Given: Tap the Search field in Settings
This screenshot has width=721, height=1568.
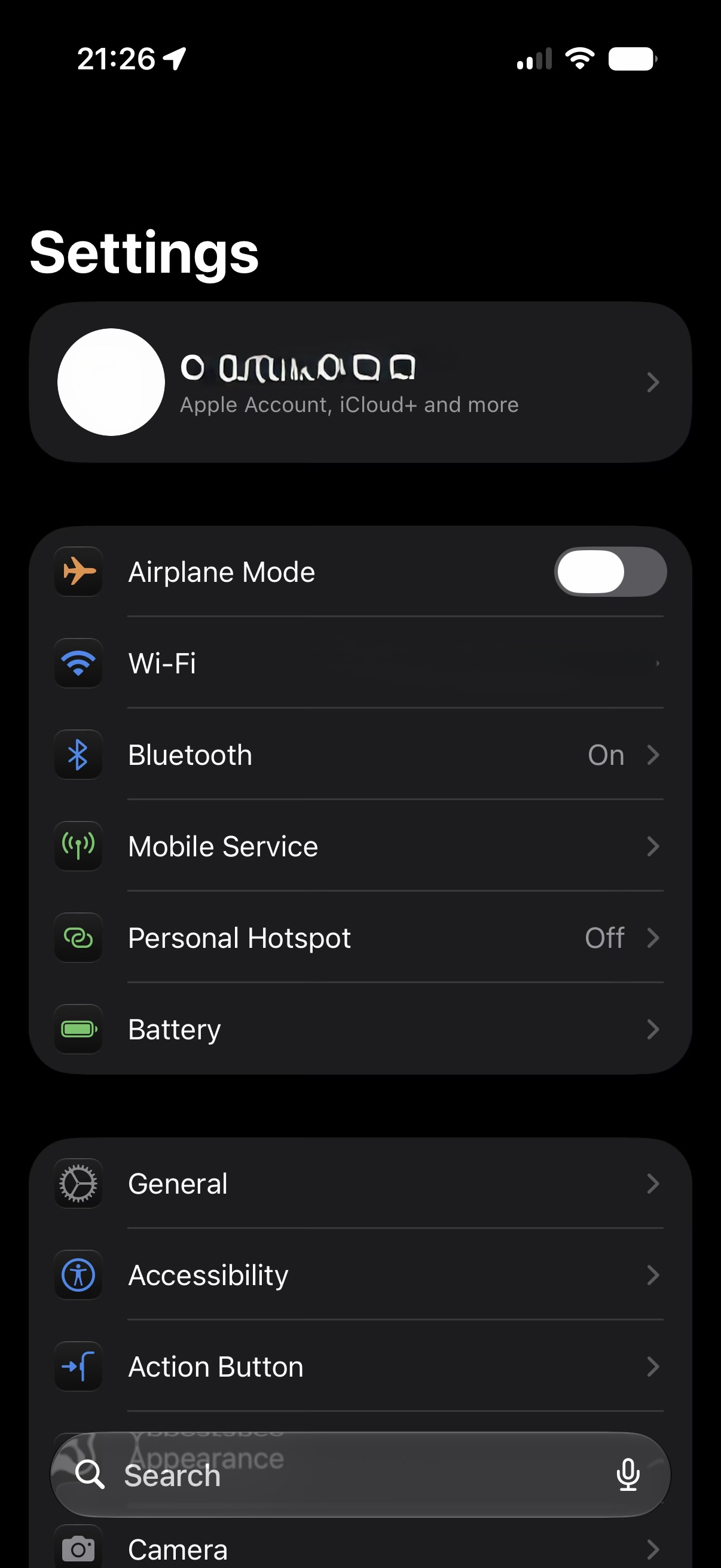Looking at the screenshot, I should tap(360, 1474).
